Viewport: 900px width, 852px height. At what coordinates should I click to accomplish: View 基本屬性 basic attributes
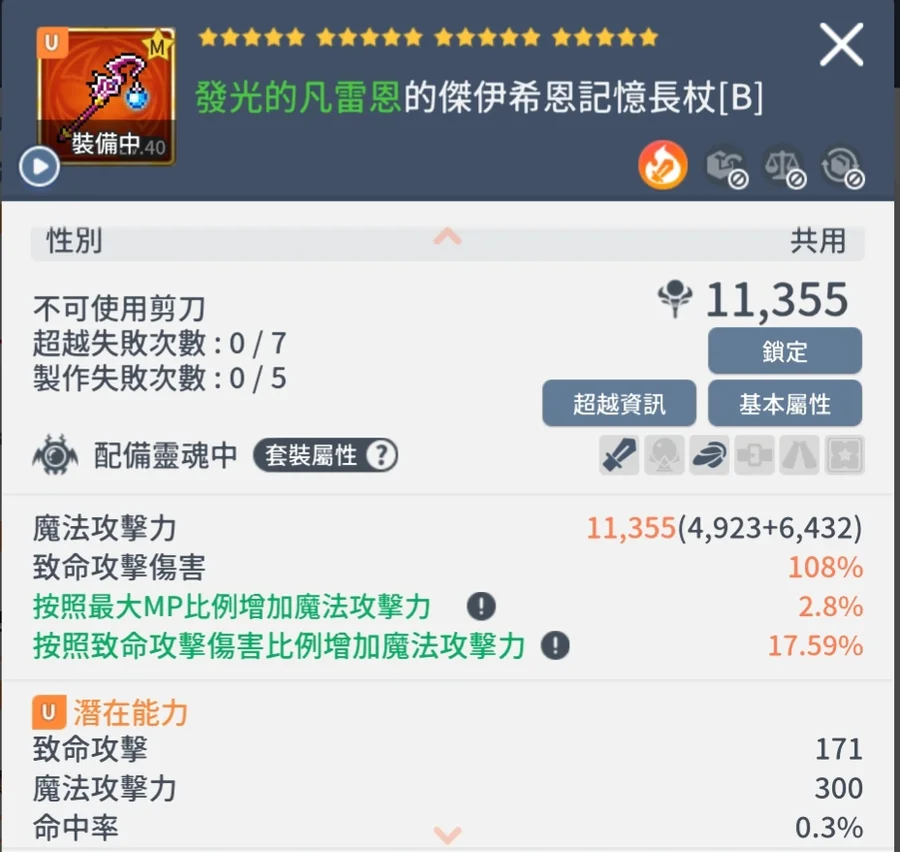[784, 404]
